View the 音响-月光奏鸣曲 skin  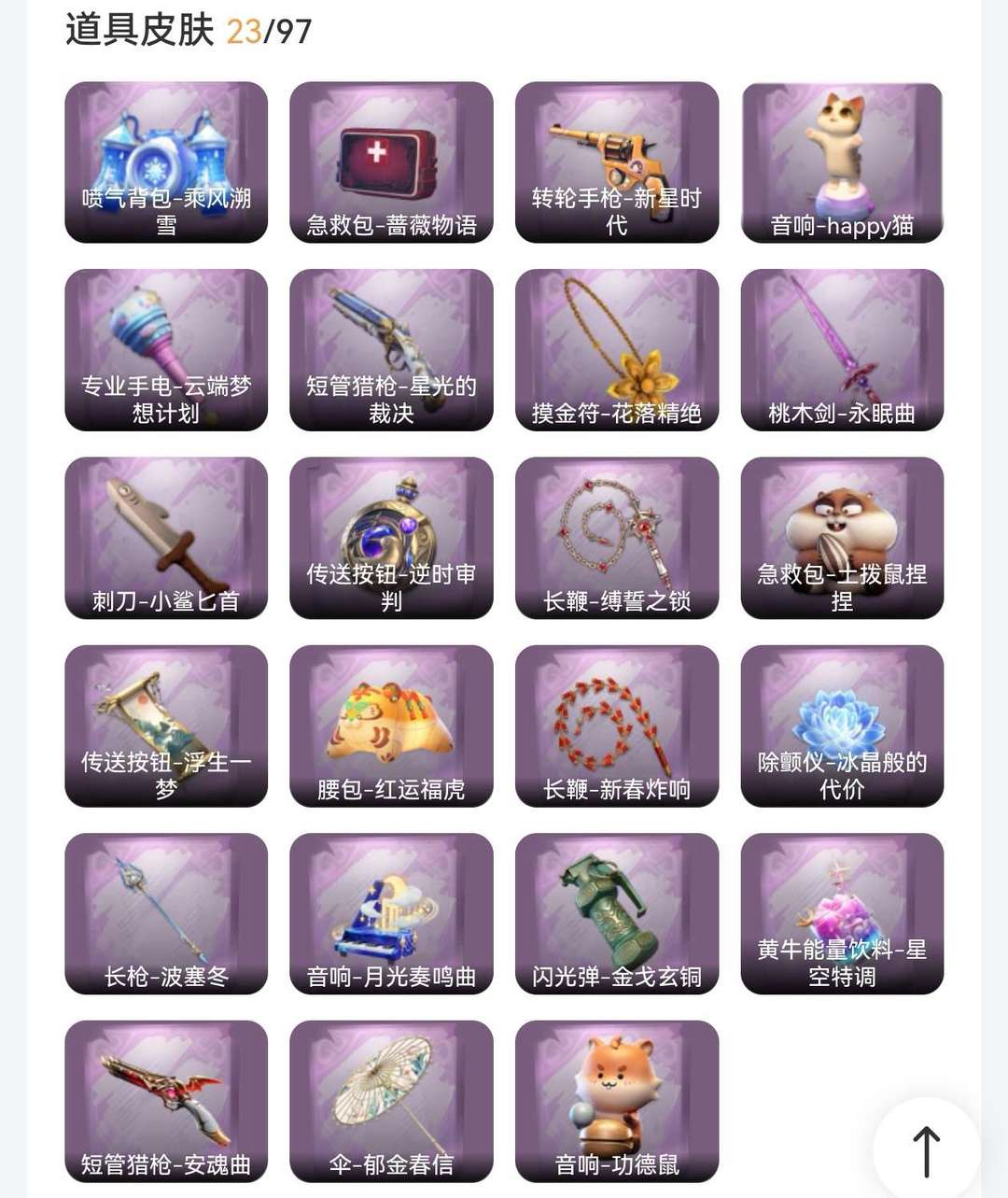click(x=391, y=913)
